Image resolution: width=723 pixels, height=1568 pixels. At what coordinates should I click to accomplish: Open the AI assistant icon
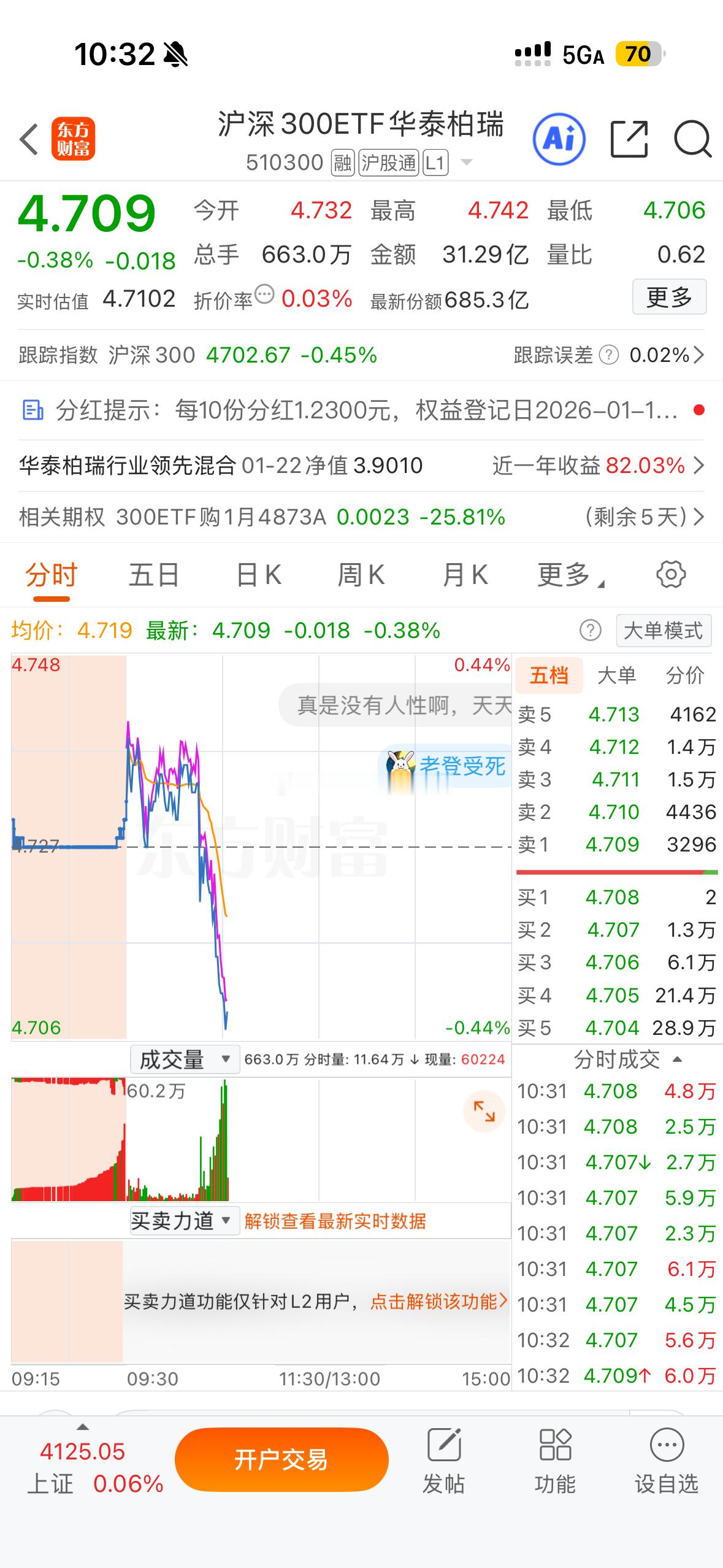559,139
